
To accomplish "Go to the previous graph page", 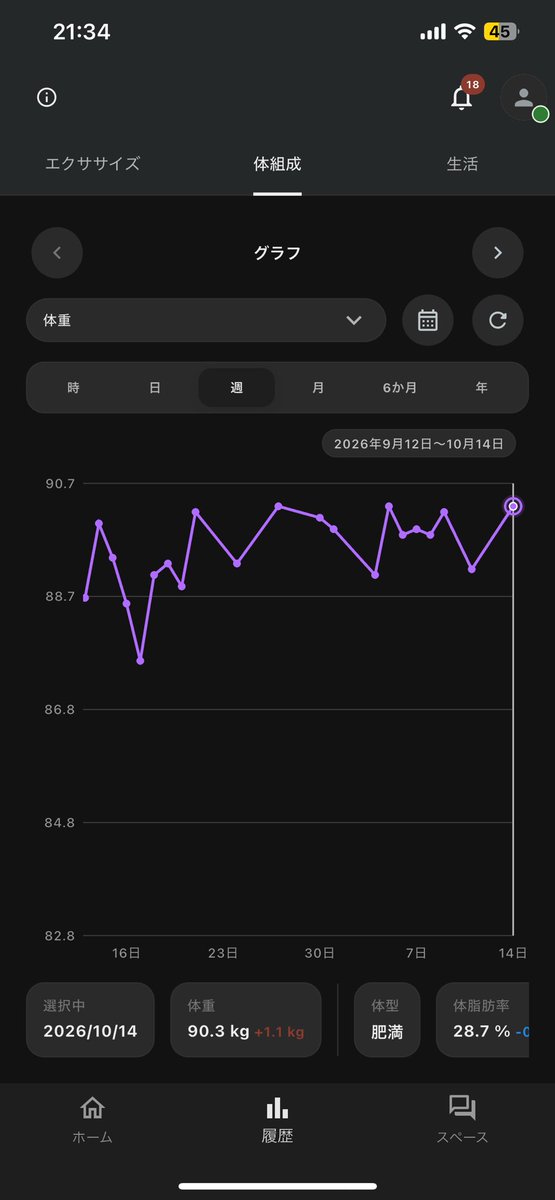I will coord(57,253).
